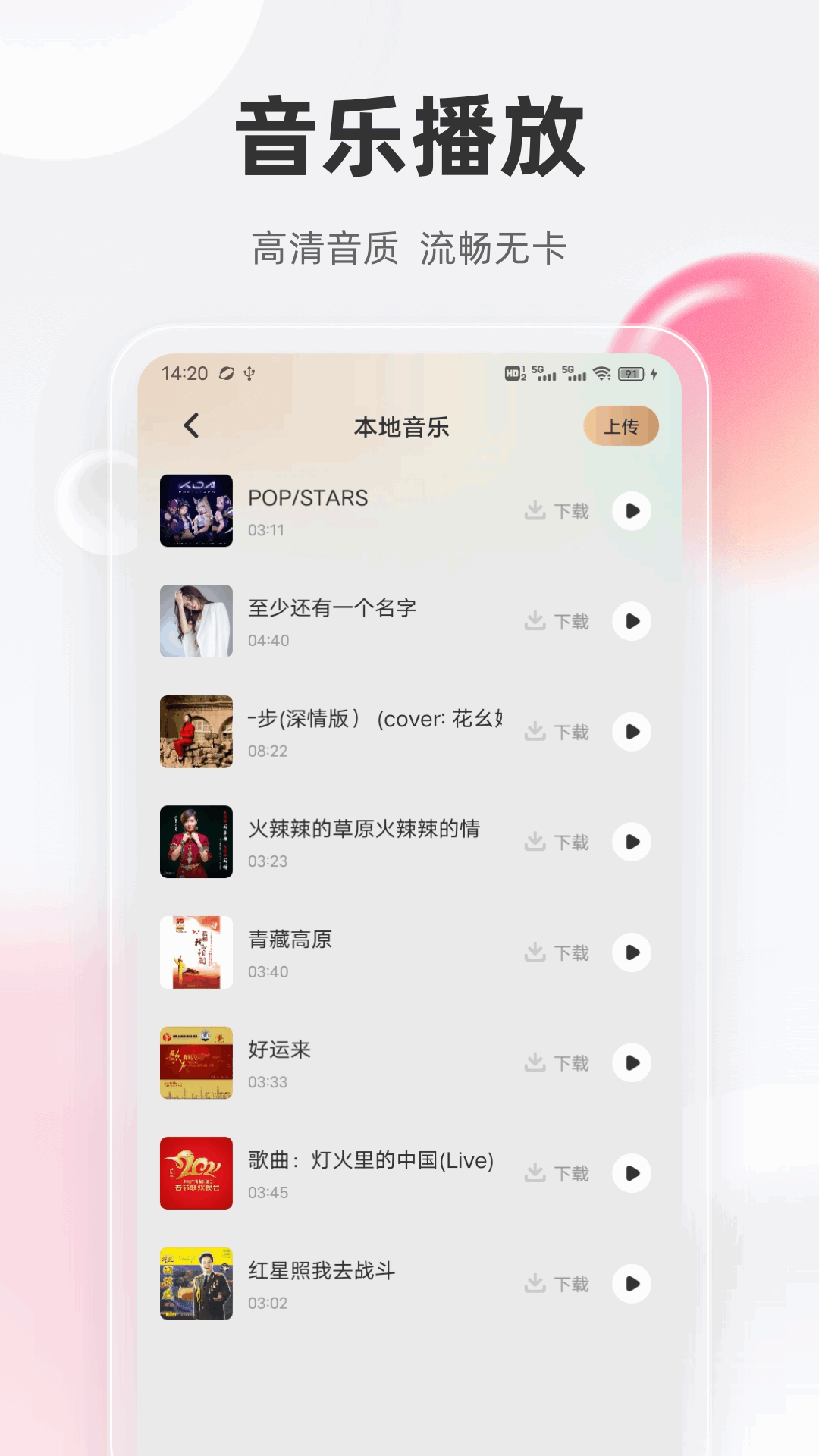Tap the Wi-Fi icon in status bar

click(601, 372)
